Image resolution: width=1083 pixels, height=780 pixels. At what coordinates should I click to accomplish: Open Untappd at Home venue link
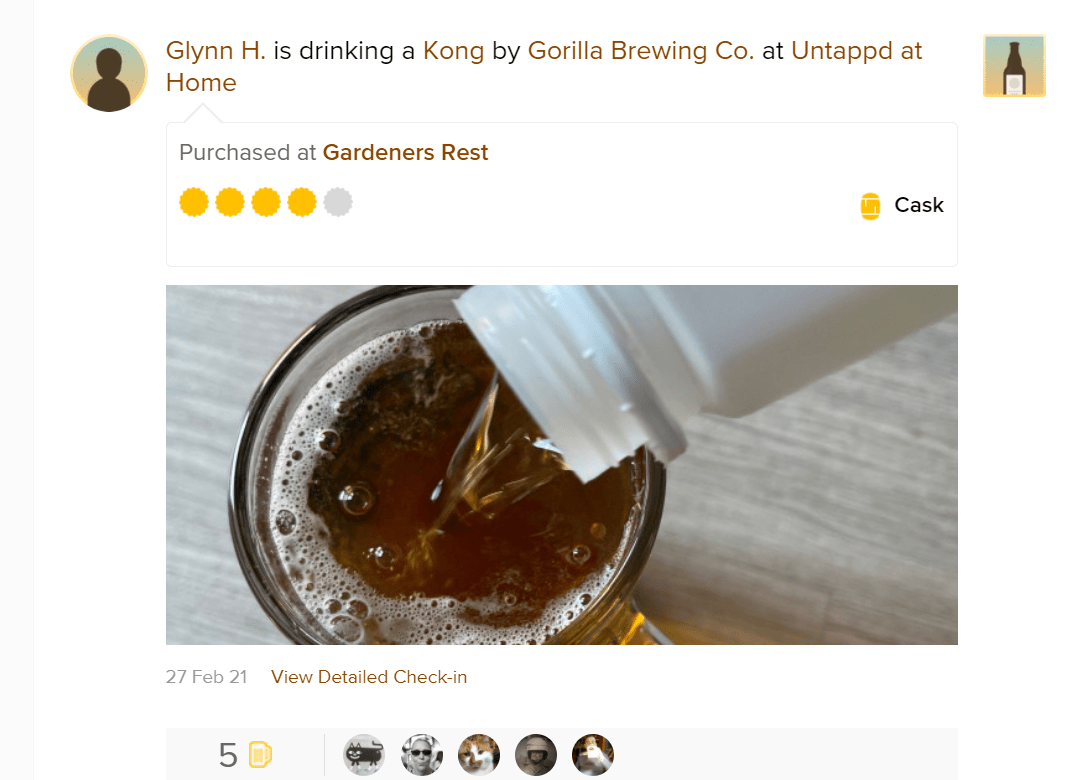click(856, 51)
